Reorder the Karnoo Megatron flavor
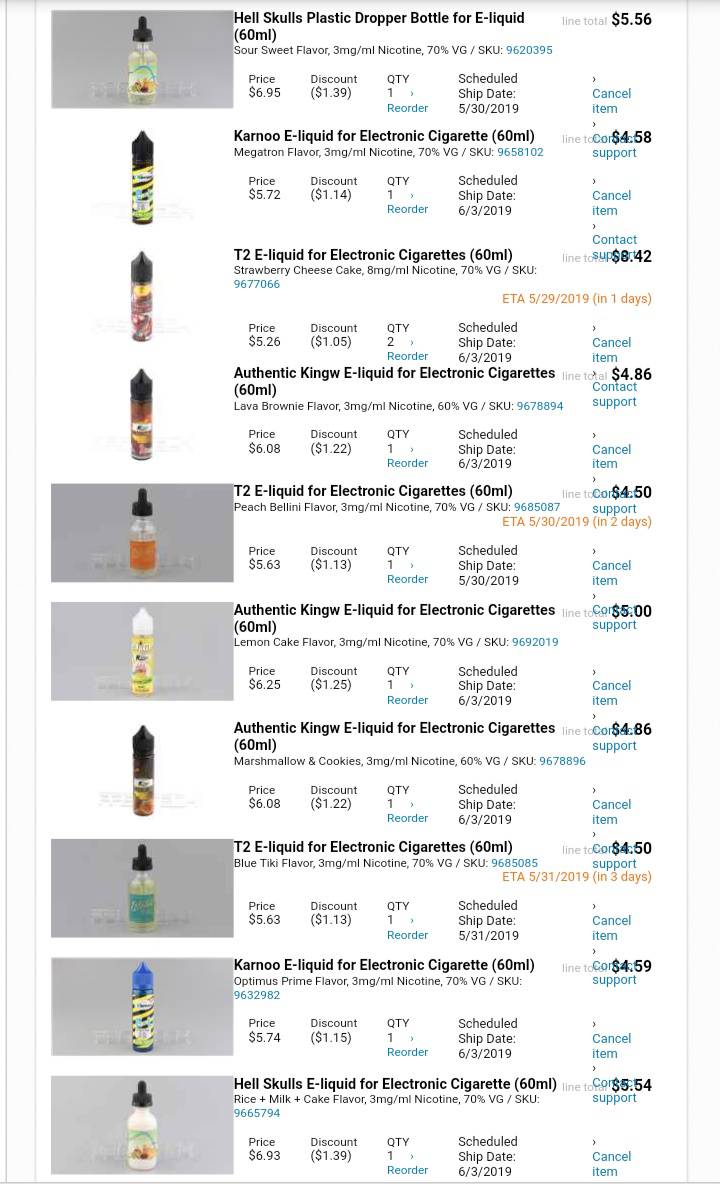Viewport: 720px width, 1190px height. point(407,209)
